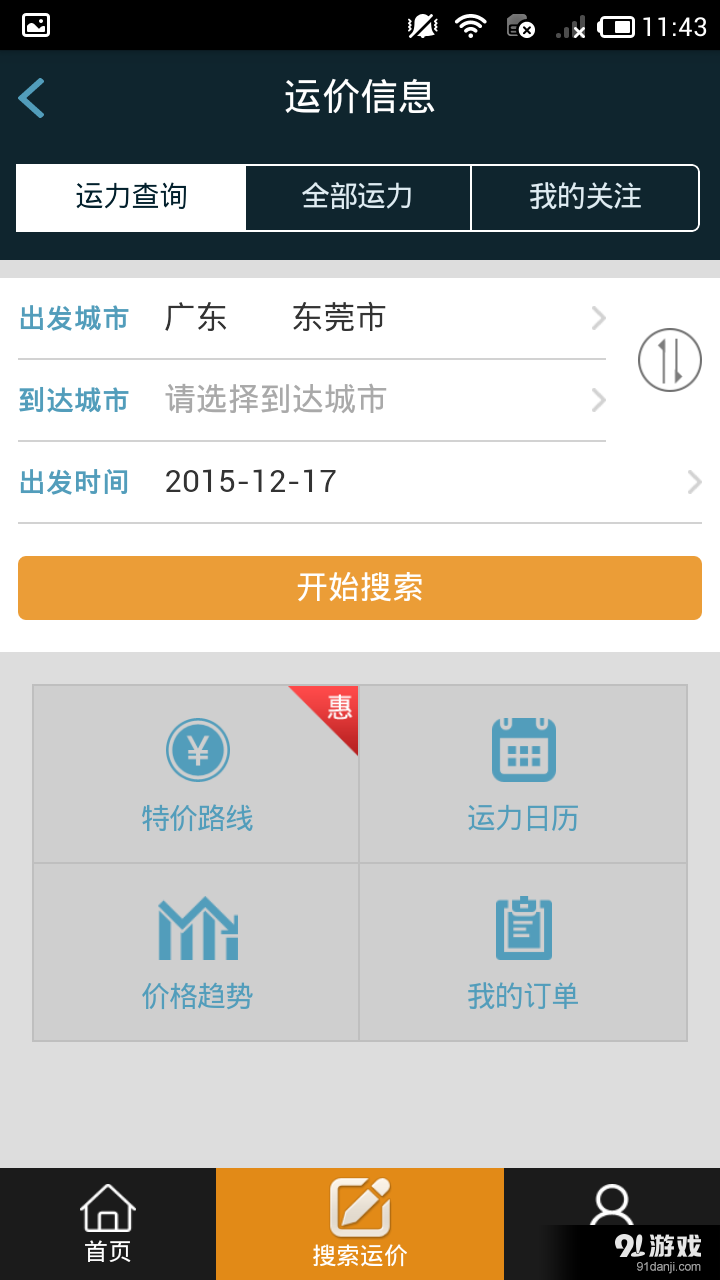
Task: Select the 运力查询 tab
Action: [130, 197]
